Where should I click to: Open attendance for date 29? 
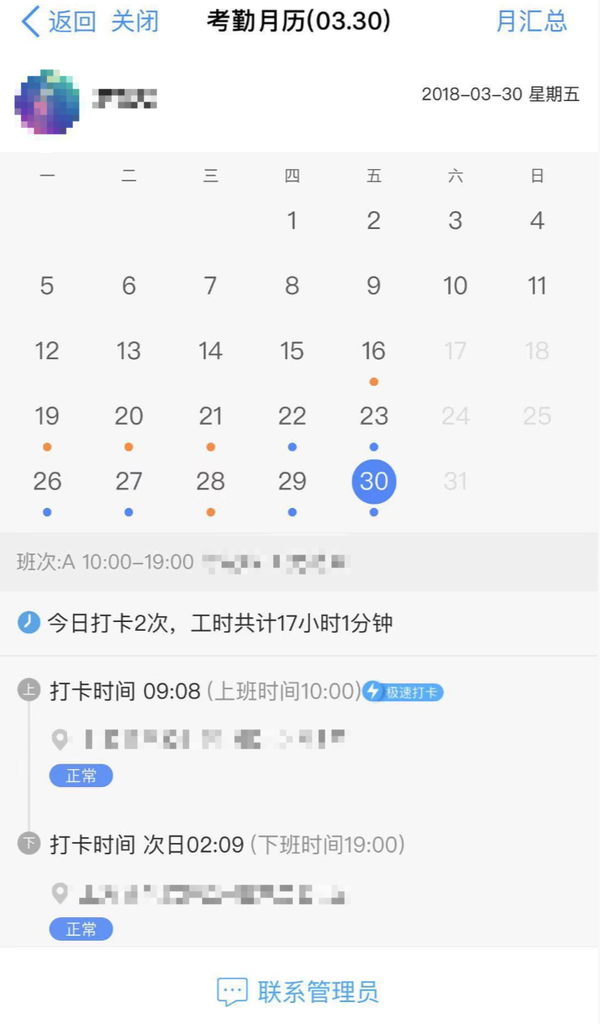pyautogui.click(x=292, y=482)
